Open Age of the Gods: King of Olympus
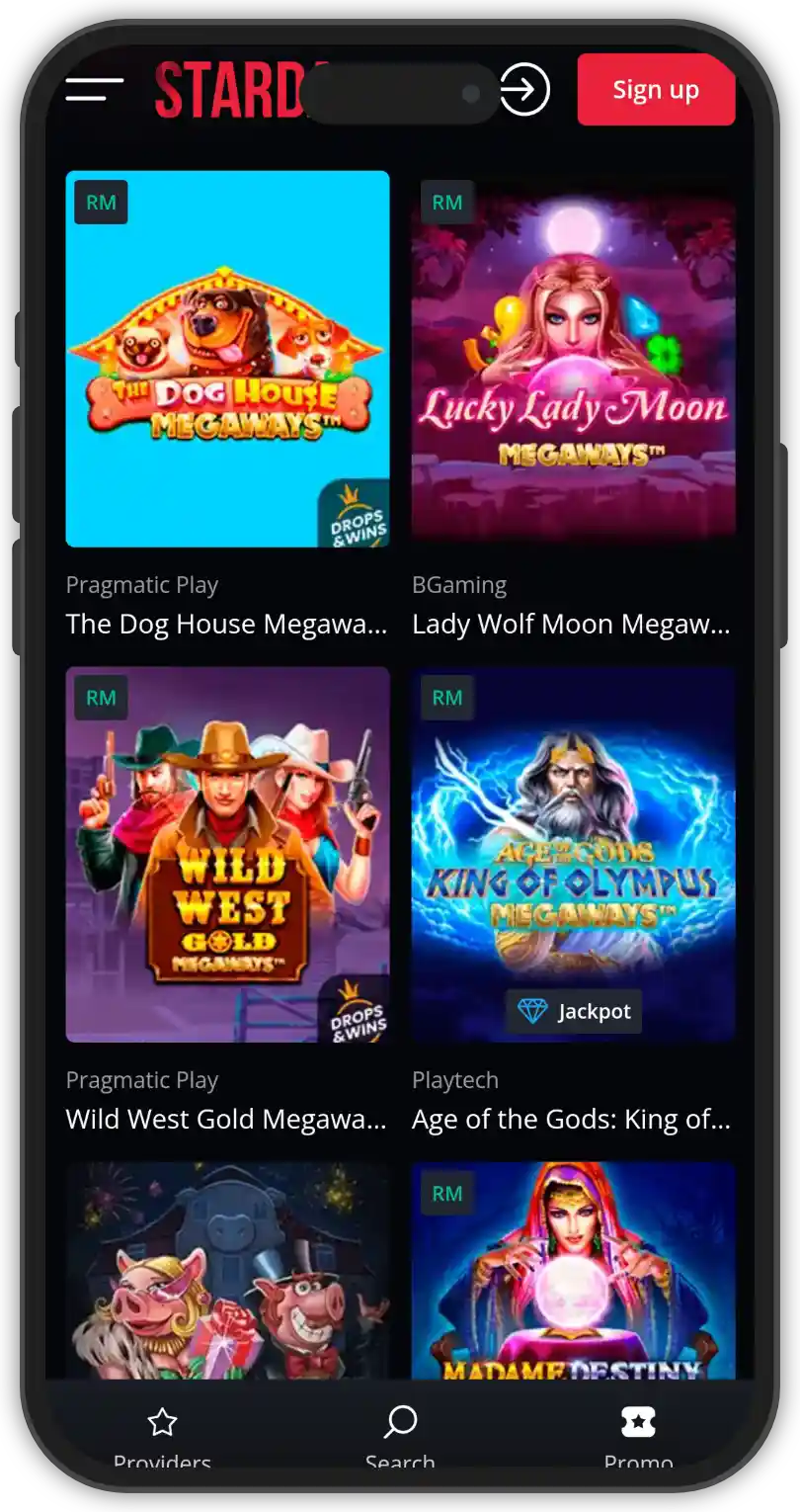 [x=573, y=854]
